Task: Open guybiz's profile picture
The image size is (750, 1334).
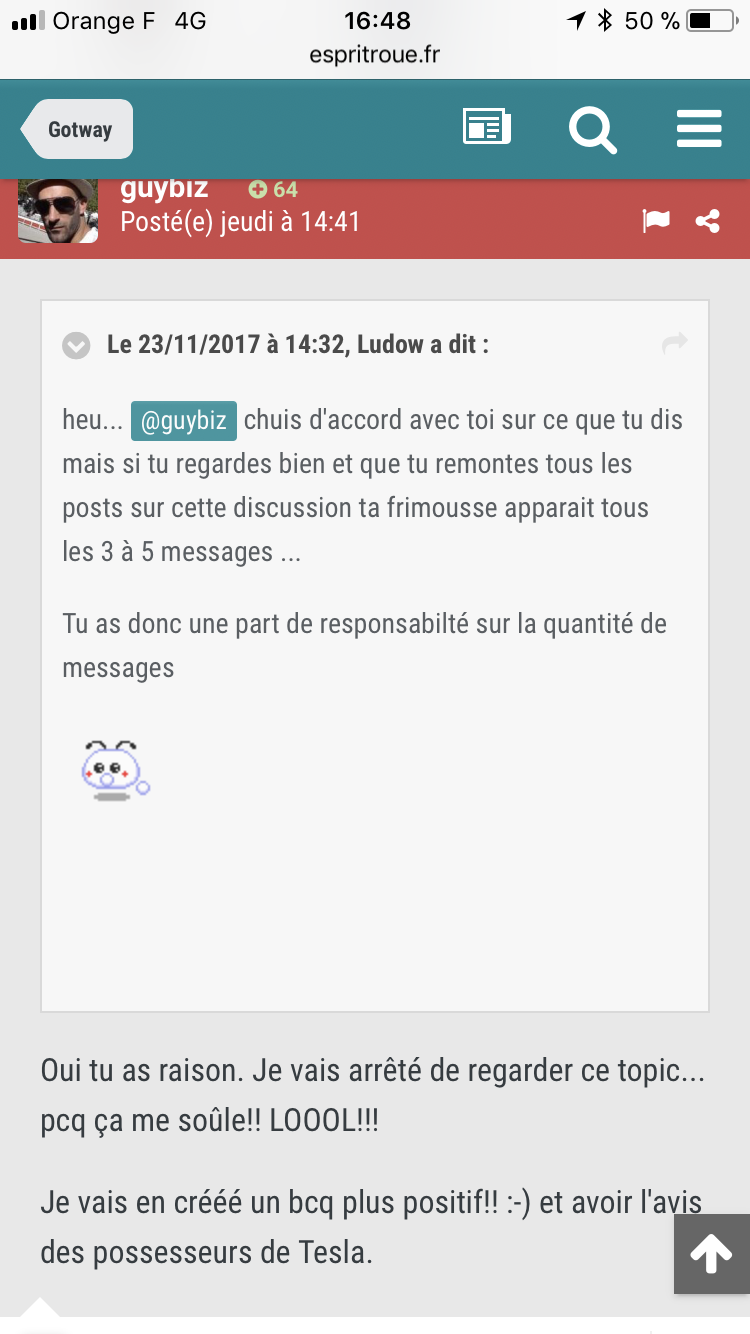Action: [x=58, y=211]
